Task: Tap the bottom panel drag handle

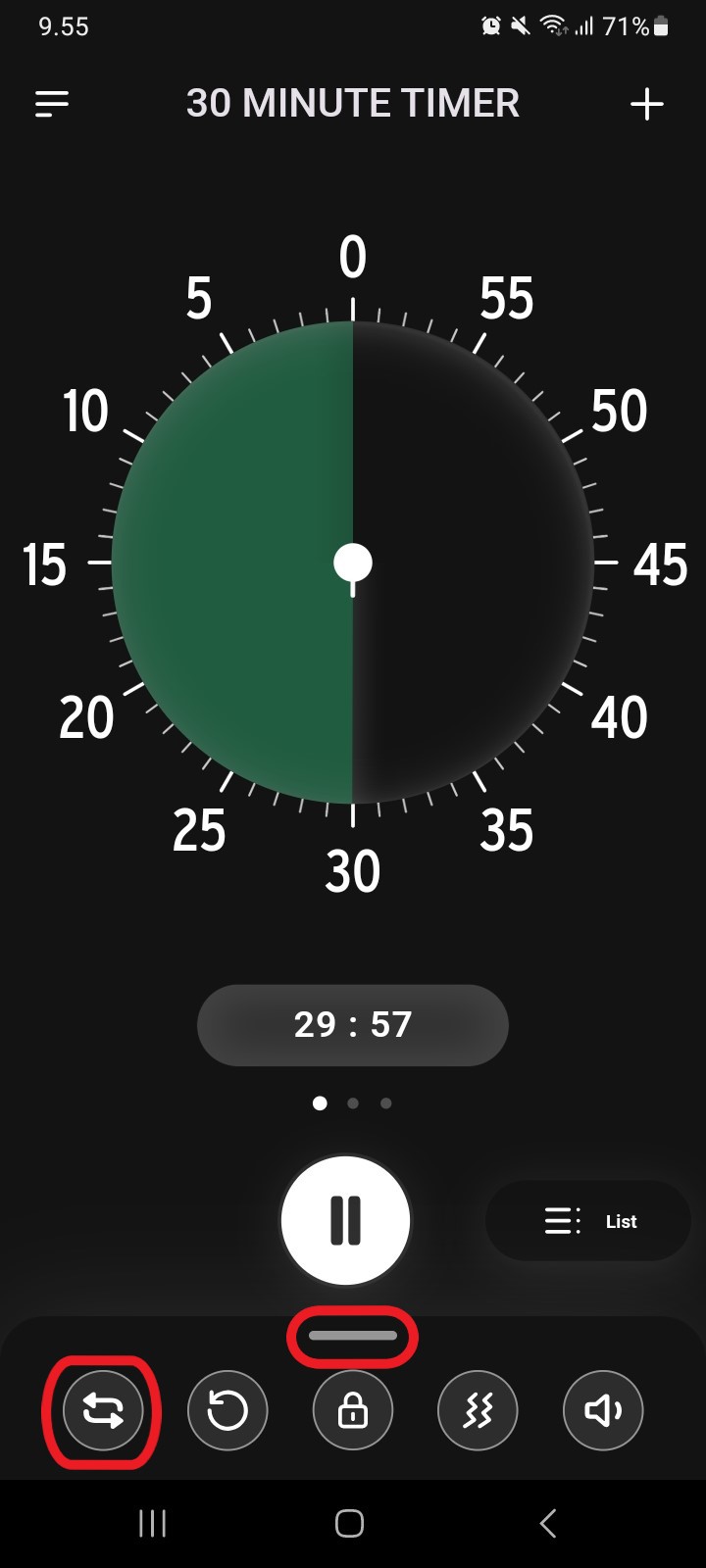Action: pyautogui.click(x=353, y=1336)
